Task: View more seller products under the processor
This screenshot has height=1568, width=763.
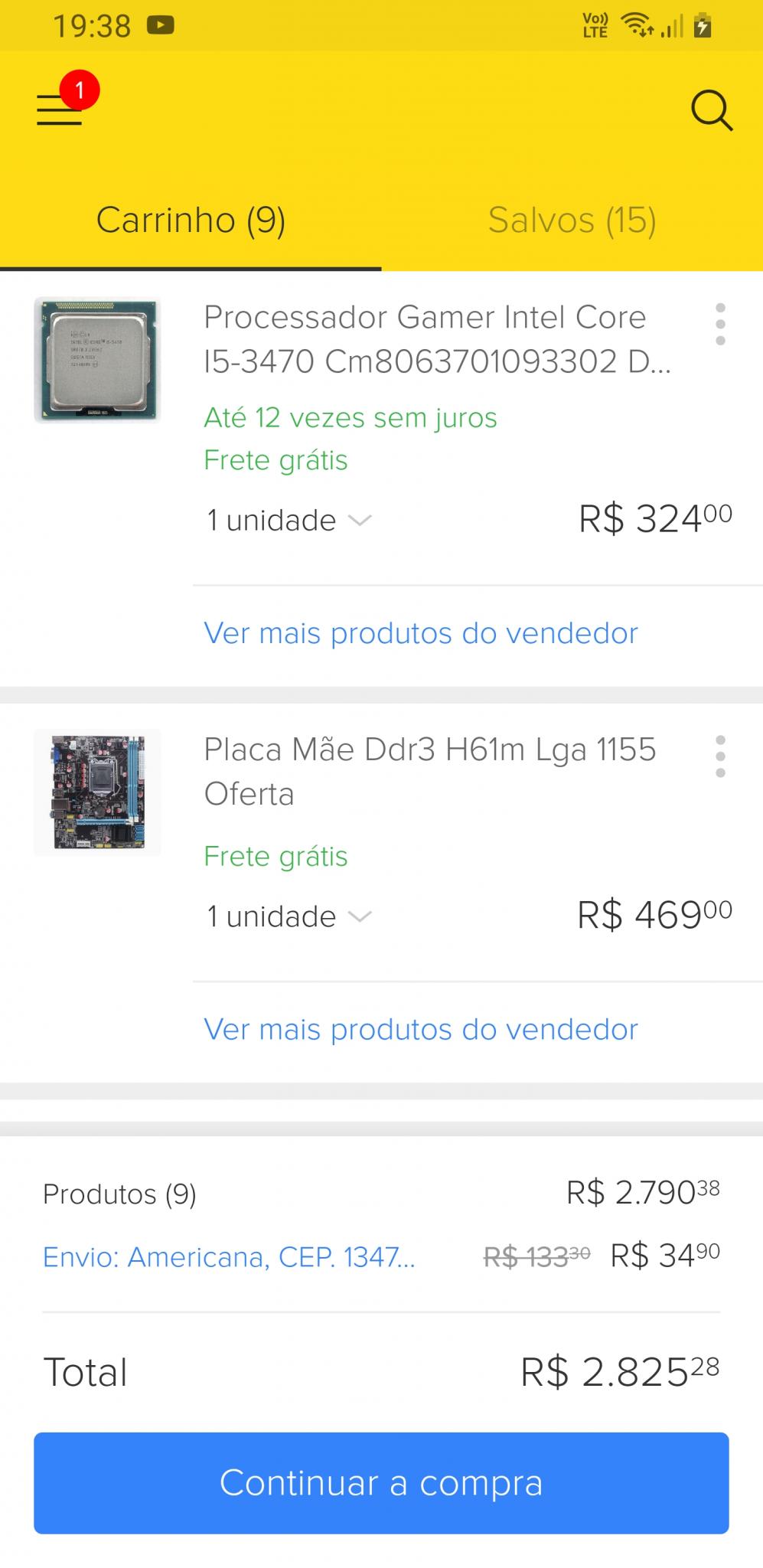Action: click(421, 633)
